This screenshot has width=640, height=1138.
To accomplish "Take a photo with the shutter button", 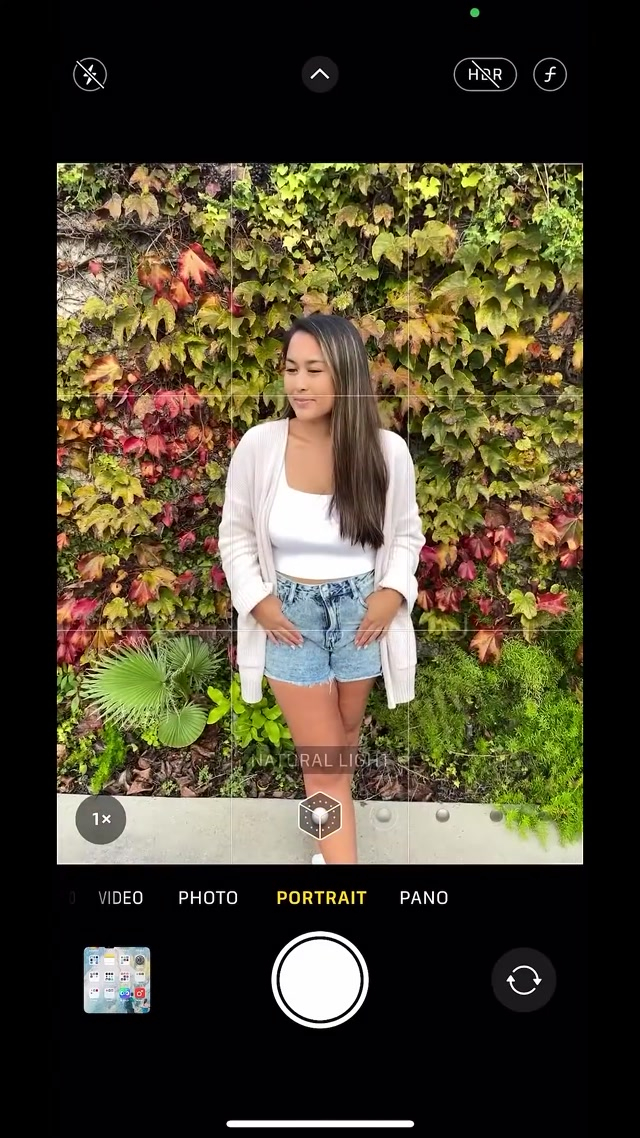I will coord(320,980).
